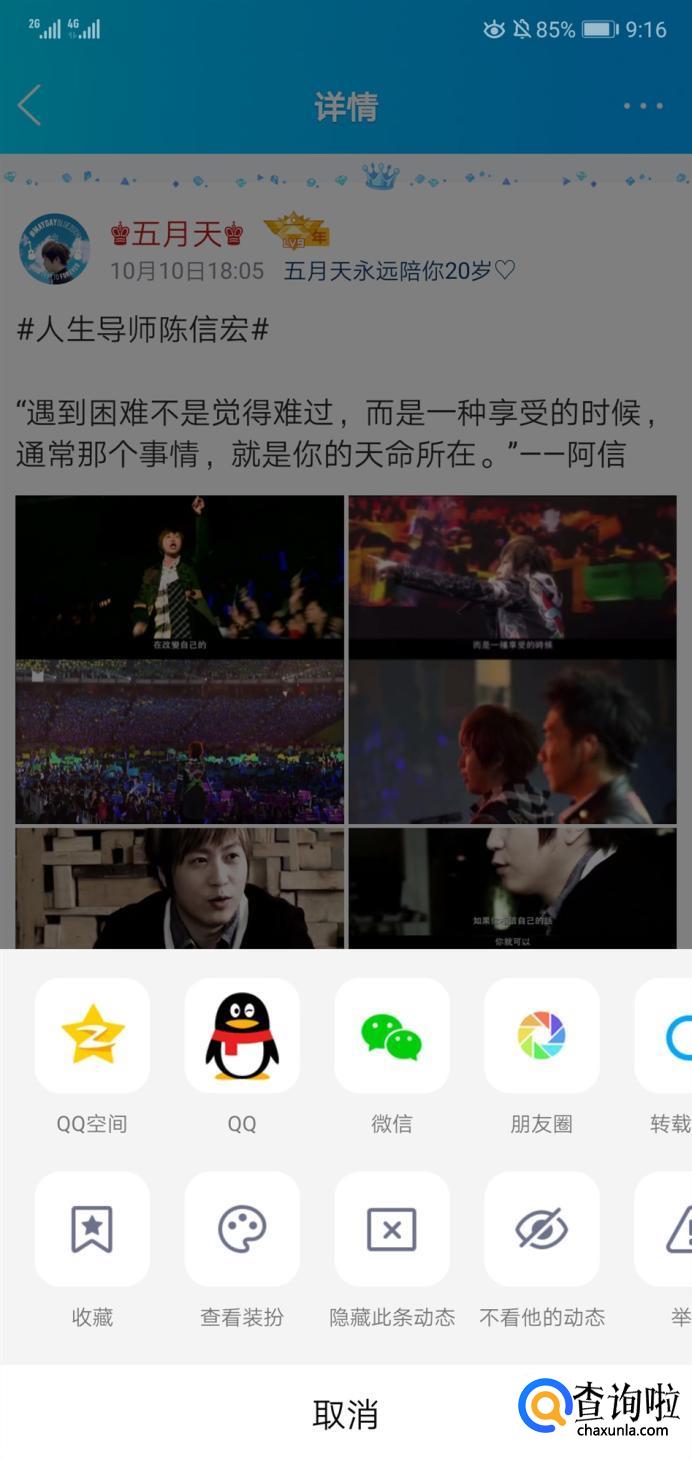Share the post to 微信
The height and width of the screenshot is (1461, 692).
pyautogui.click(x=392, y=1035)
